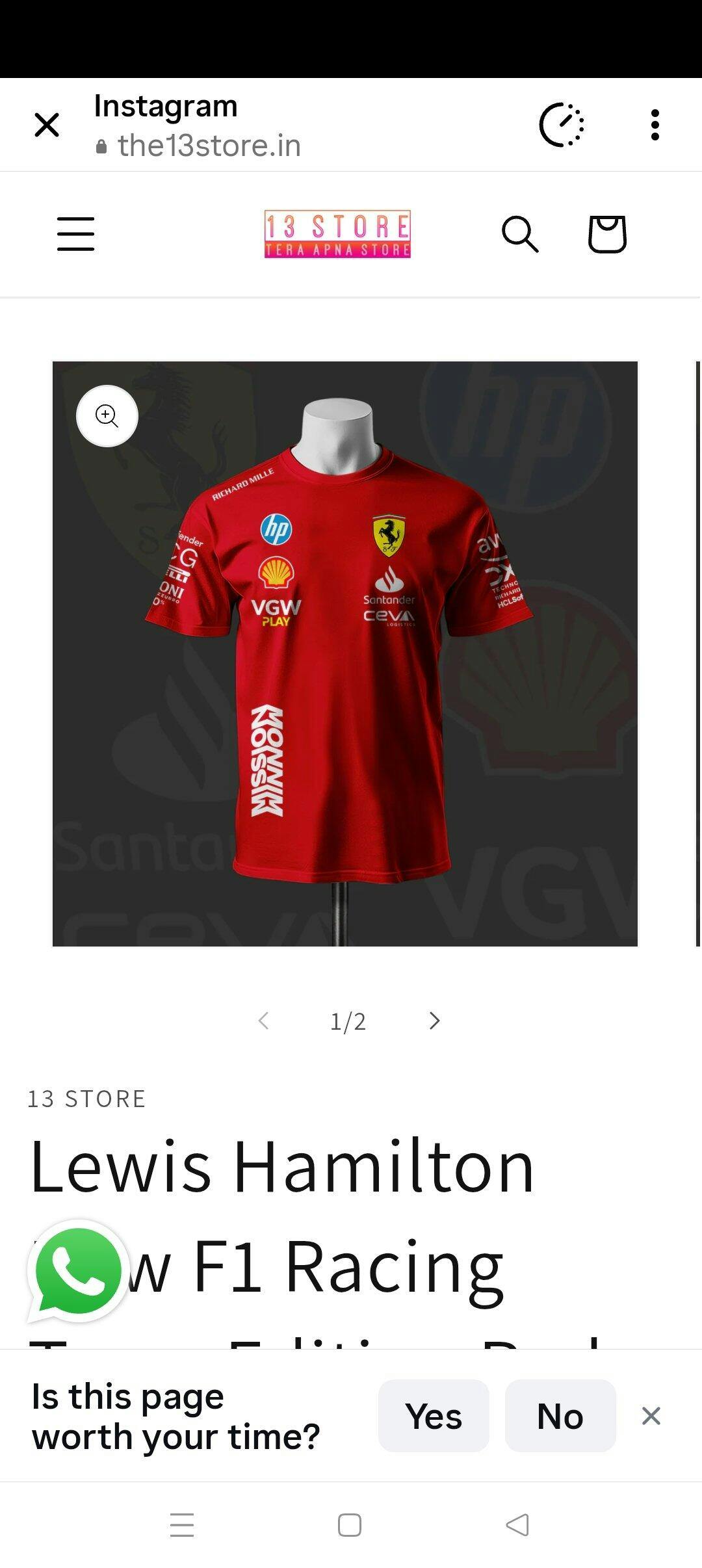Go back using the system navigation
The image size is (702, 1568).
pos(517,1525)
